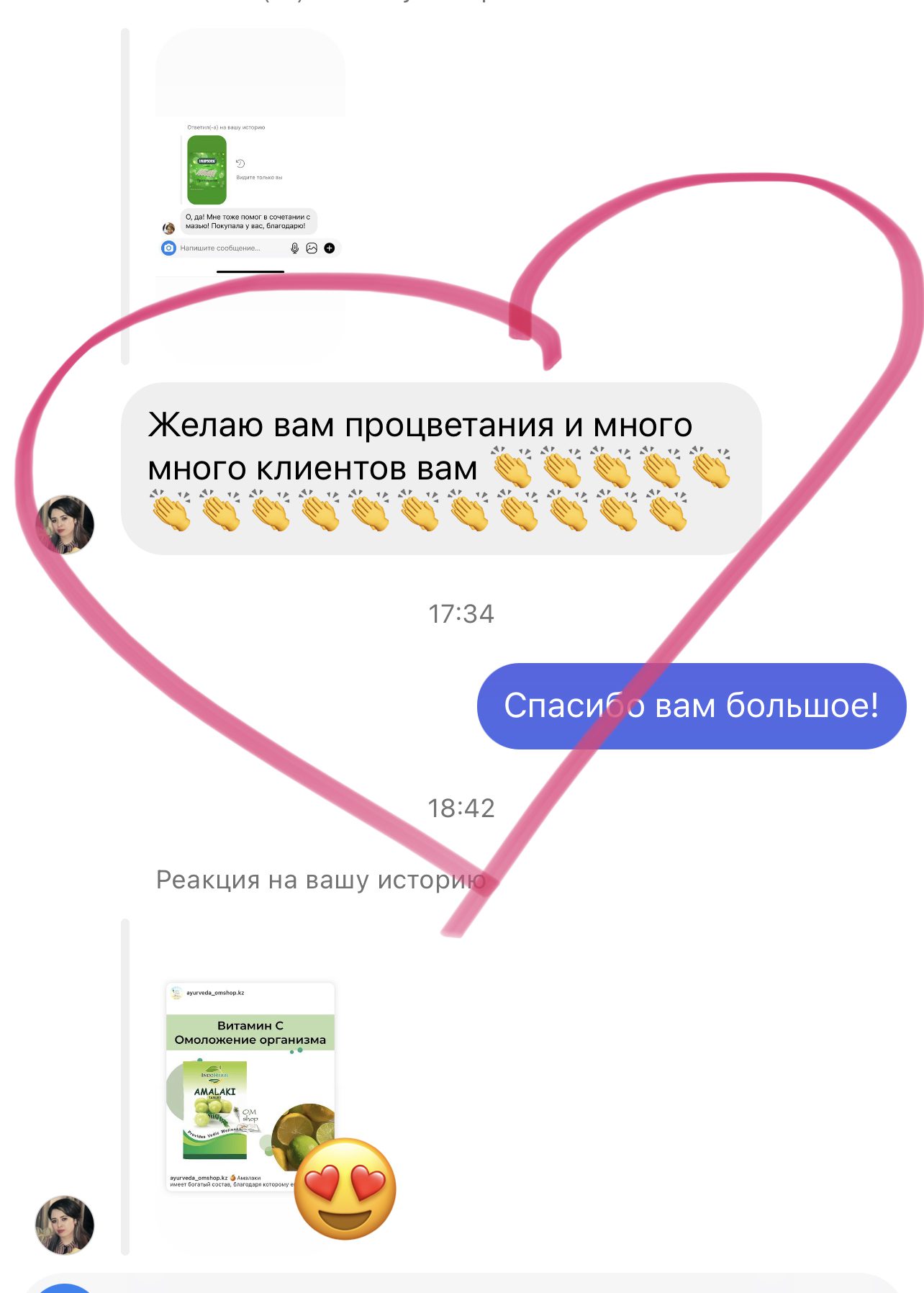Open sender's avatar next to the Желаю вам message
The width and height of the screenshot is (924, 1293).
(x=65, y=524)
